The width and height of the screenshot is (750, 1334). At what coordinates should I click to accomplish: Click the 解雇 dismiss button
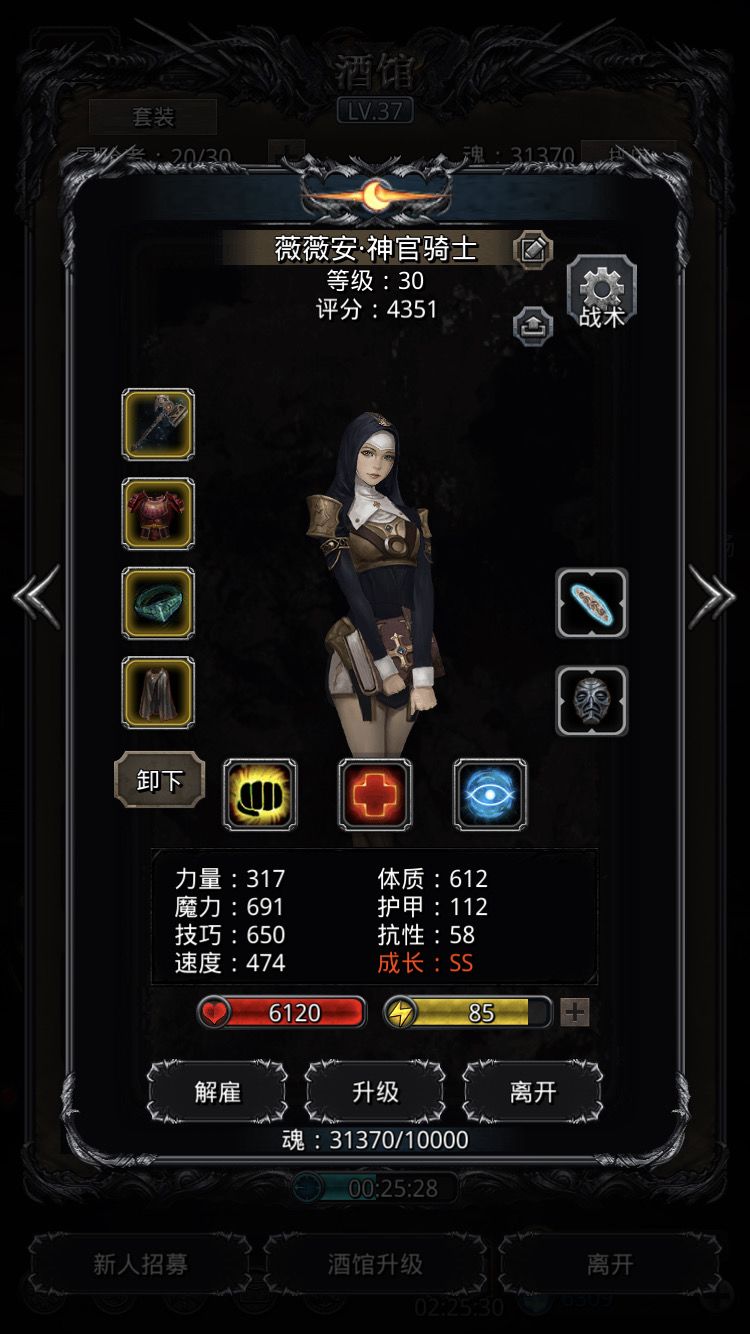(221, 1091)
